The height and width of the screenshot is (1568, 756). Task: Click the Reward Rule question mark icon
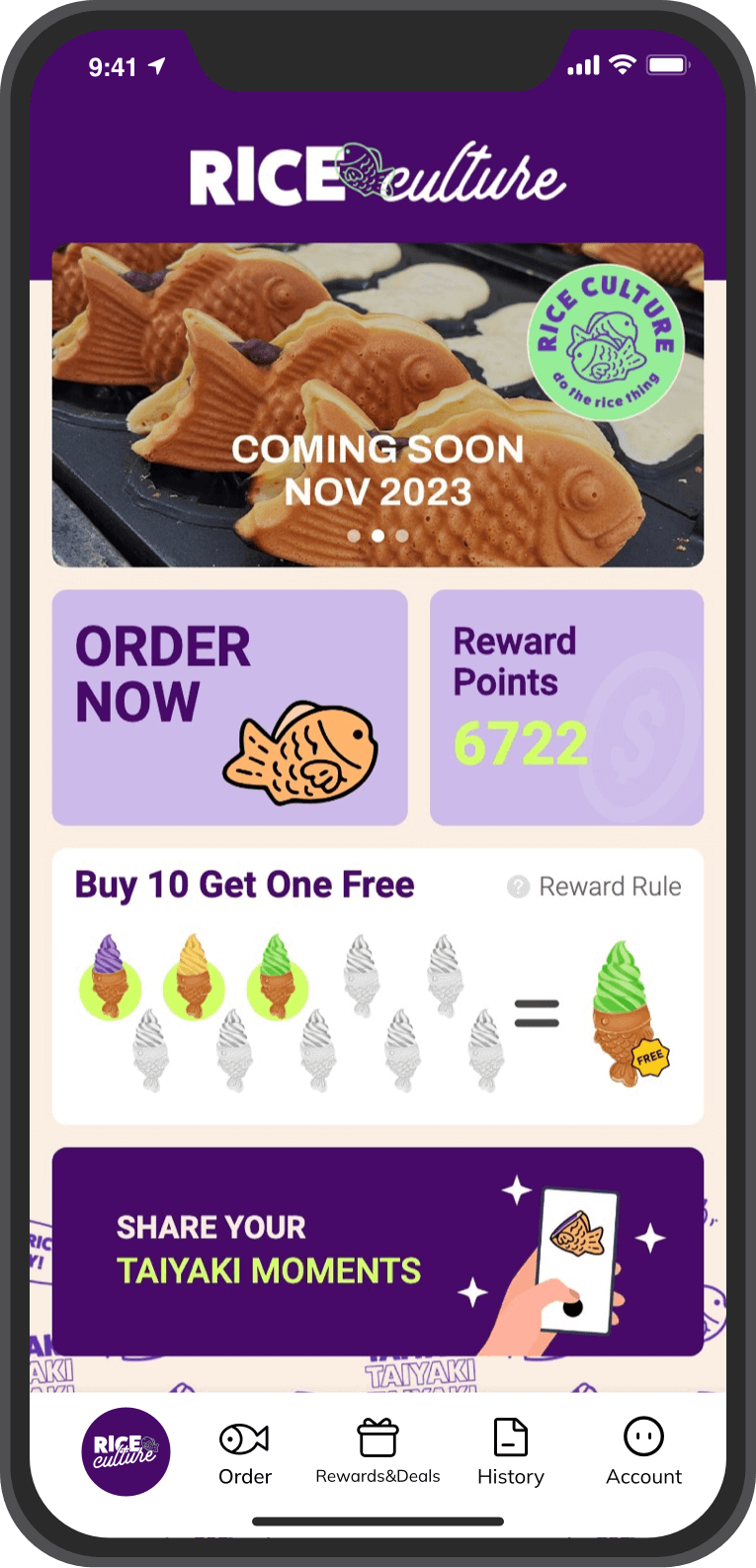520,887
